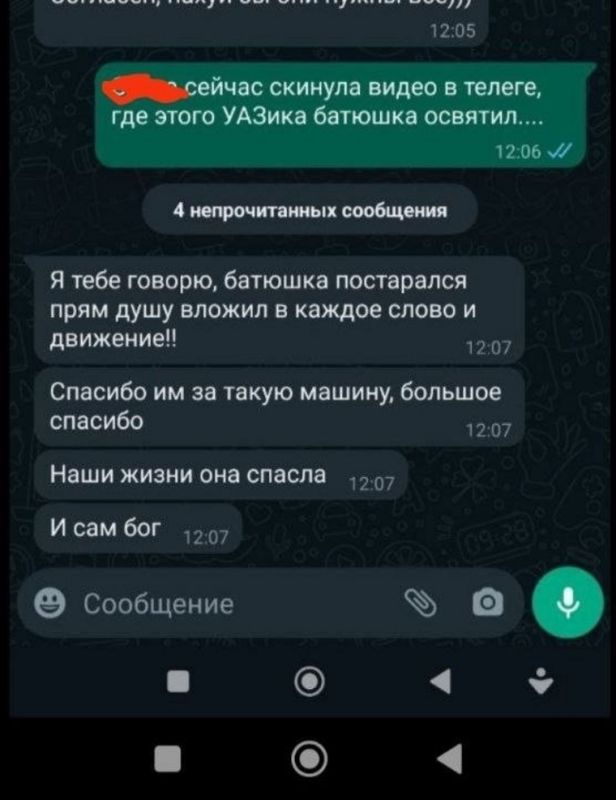Attach a file with the paperclip icon
The height and width of the screenshot is (800, 616).
418,602
